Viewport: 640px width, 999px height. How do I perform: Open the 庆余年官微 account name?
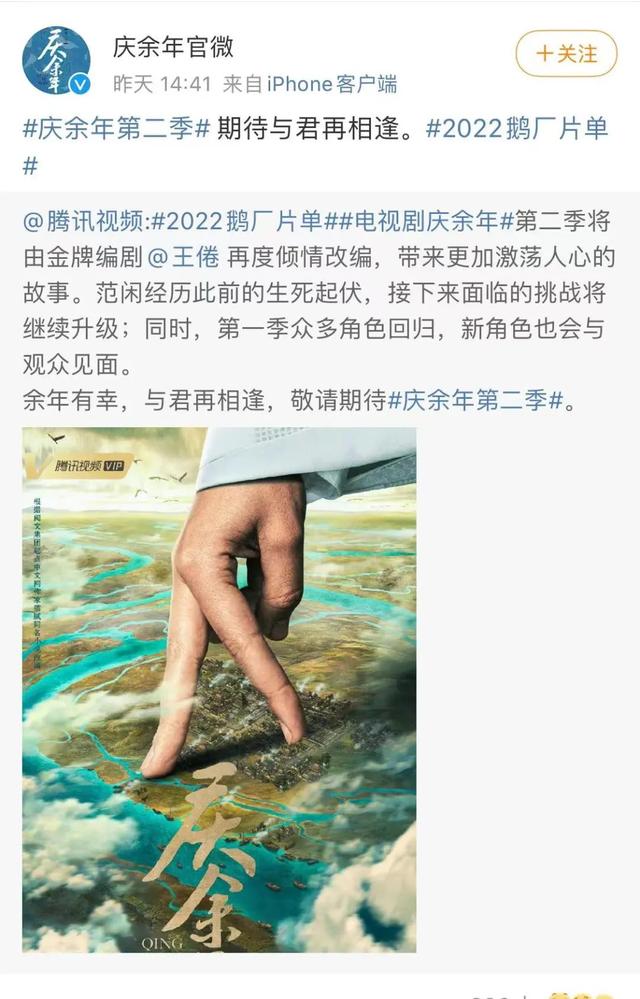coord(173,46)
